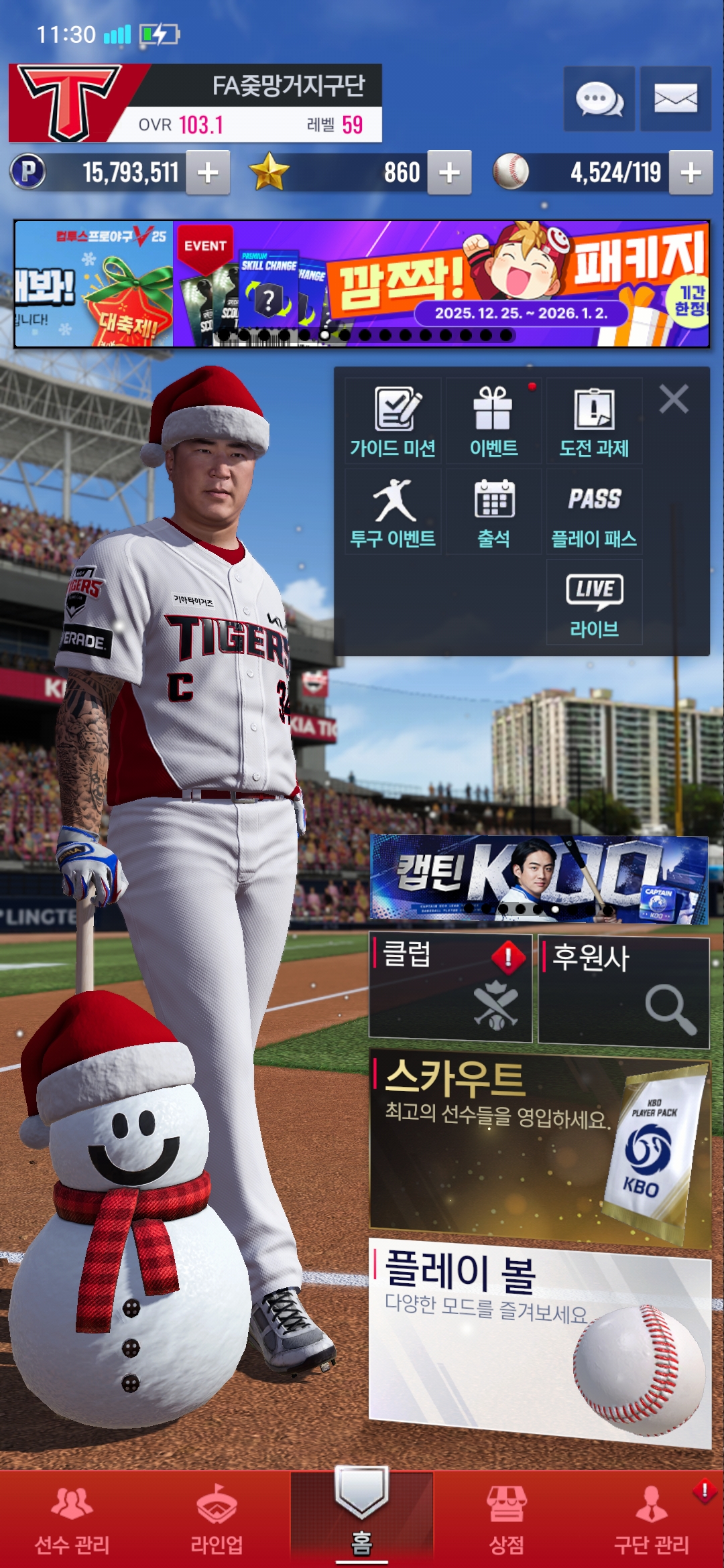Screen dimensions: 724x1568
Task: Open the 클럽 card
Action: coord(450,988)
